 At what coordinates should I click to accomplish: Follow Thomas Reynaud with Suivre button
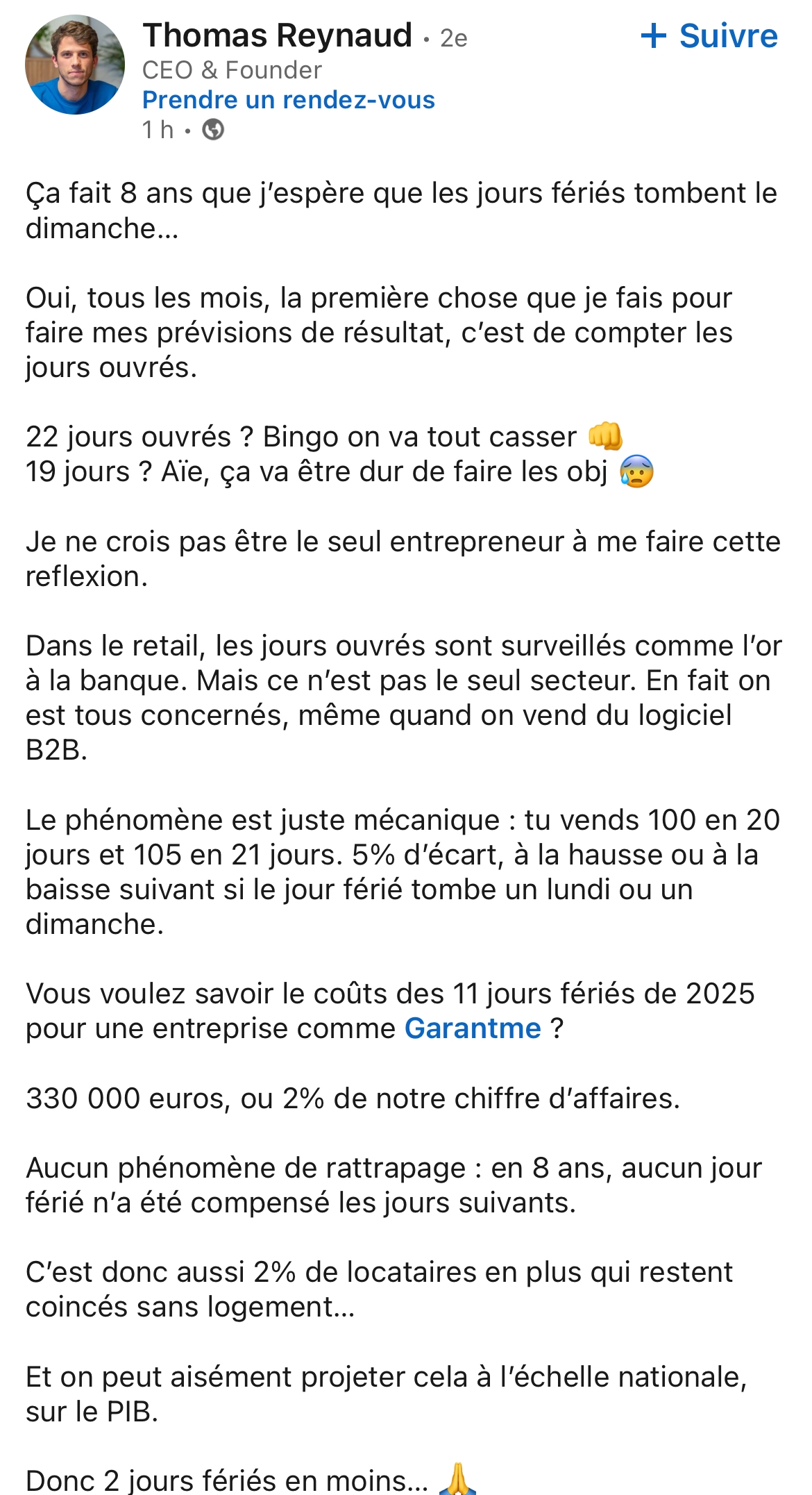(709, 36)
